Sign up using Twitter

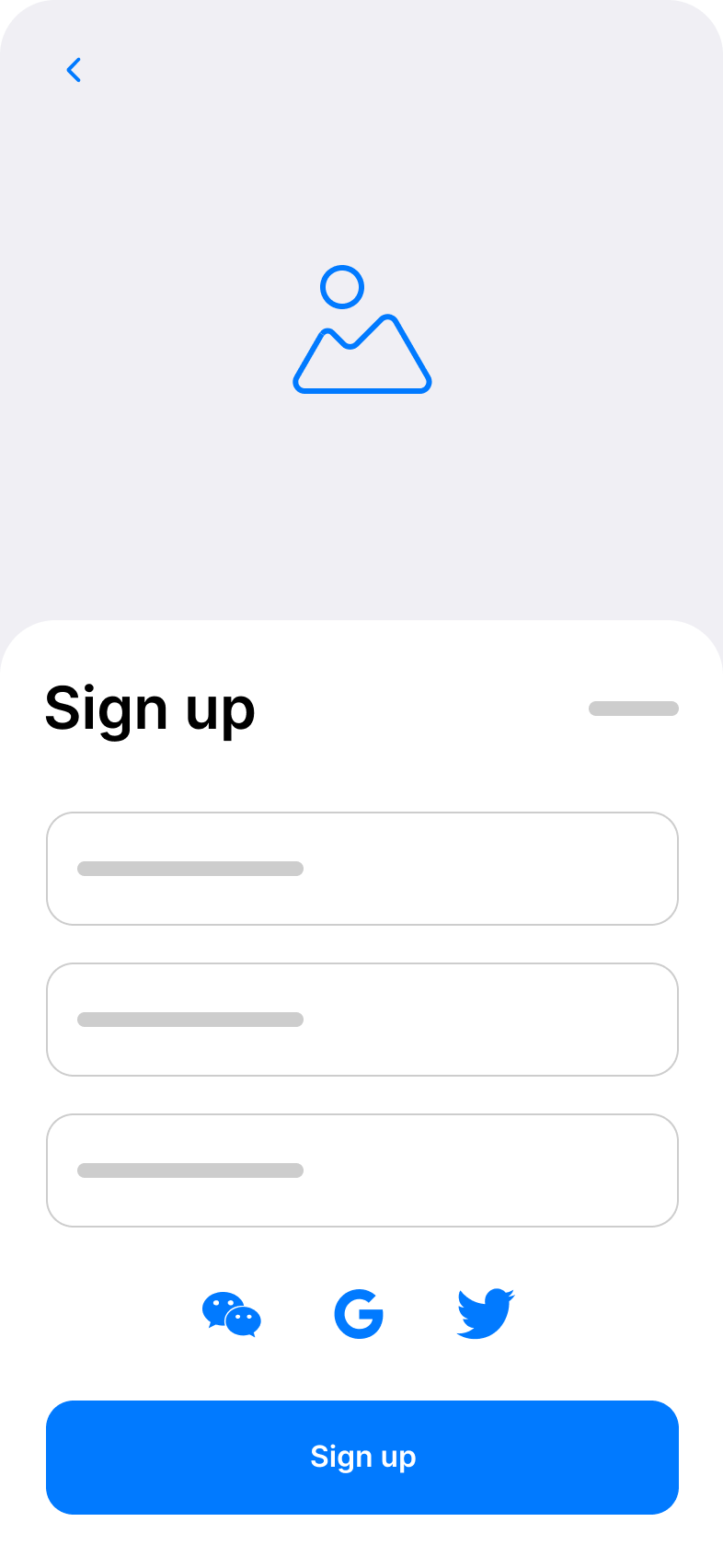[x=486, y=1314]
